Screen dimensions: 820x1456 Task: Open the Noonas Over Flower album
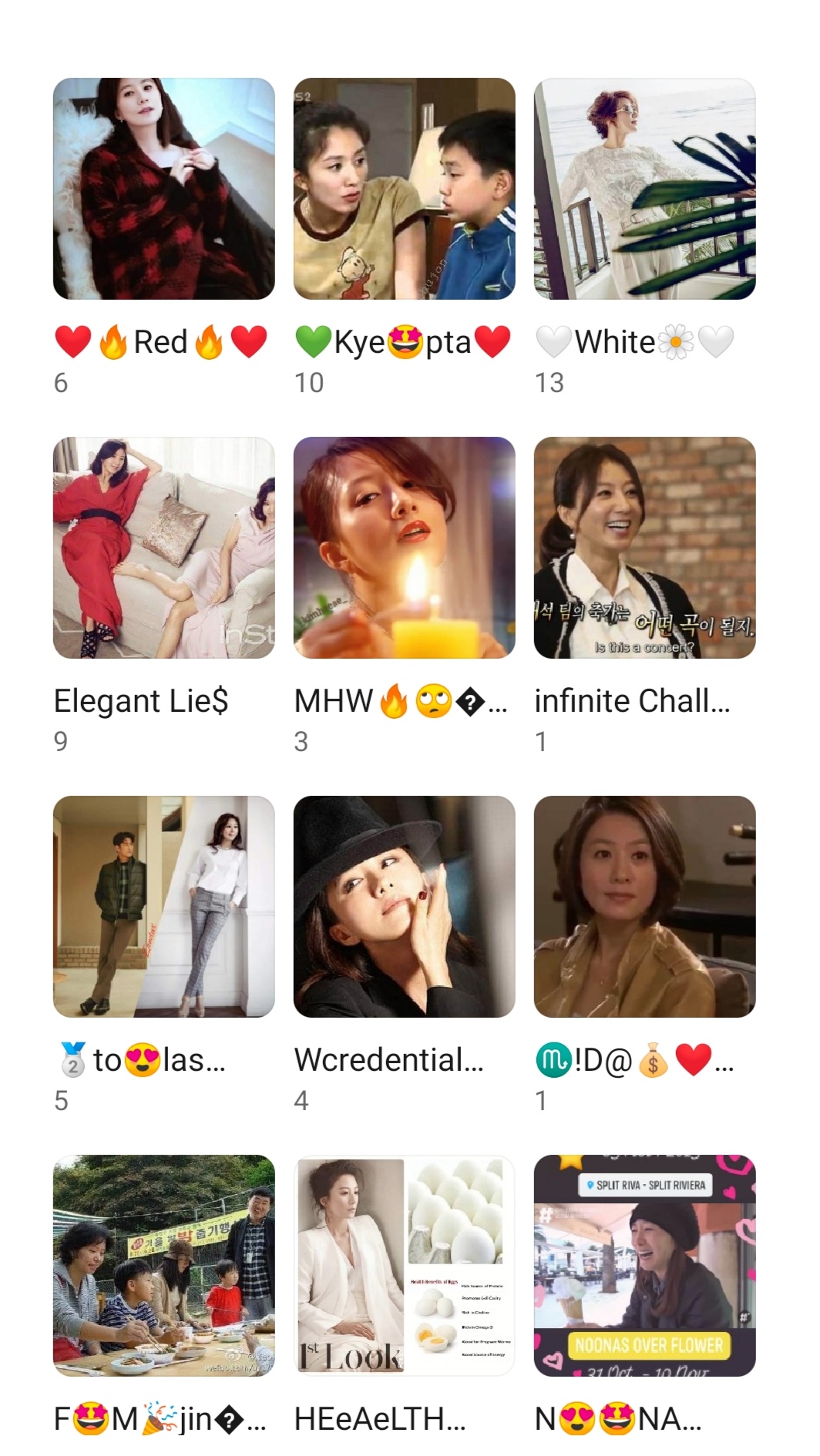coord(644,1266)
